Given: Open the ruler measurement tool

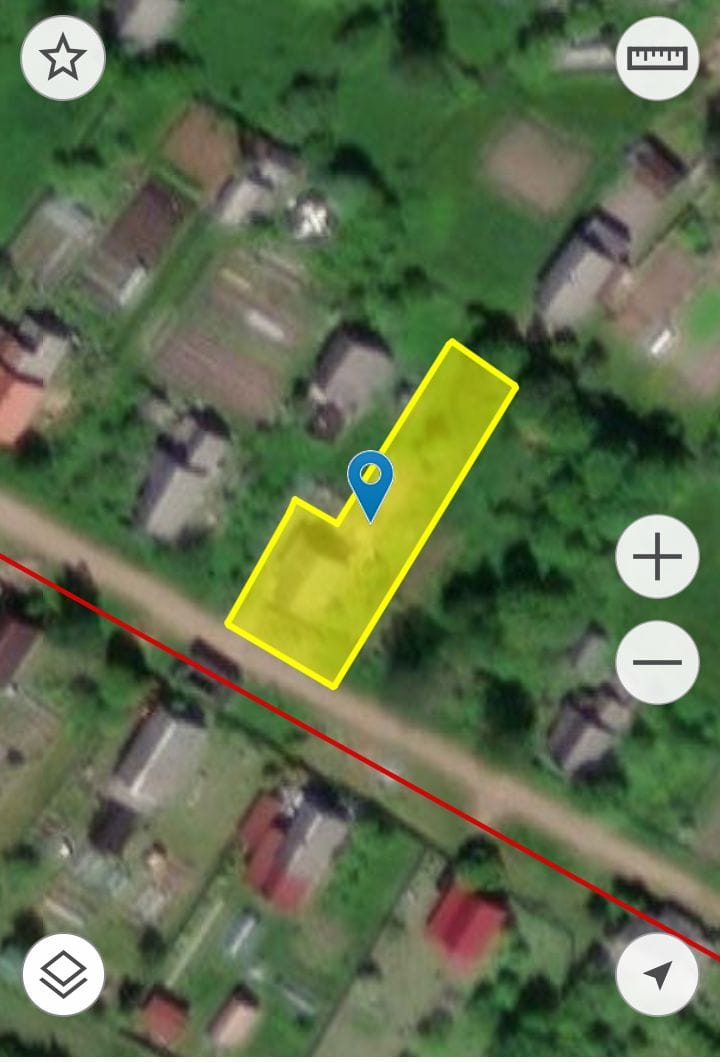Looking at the screenshot, I should point(657,58).
